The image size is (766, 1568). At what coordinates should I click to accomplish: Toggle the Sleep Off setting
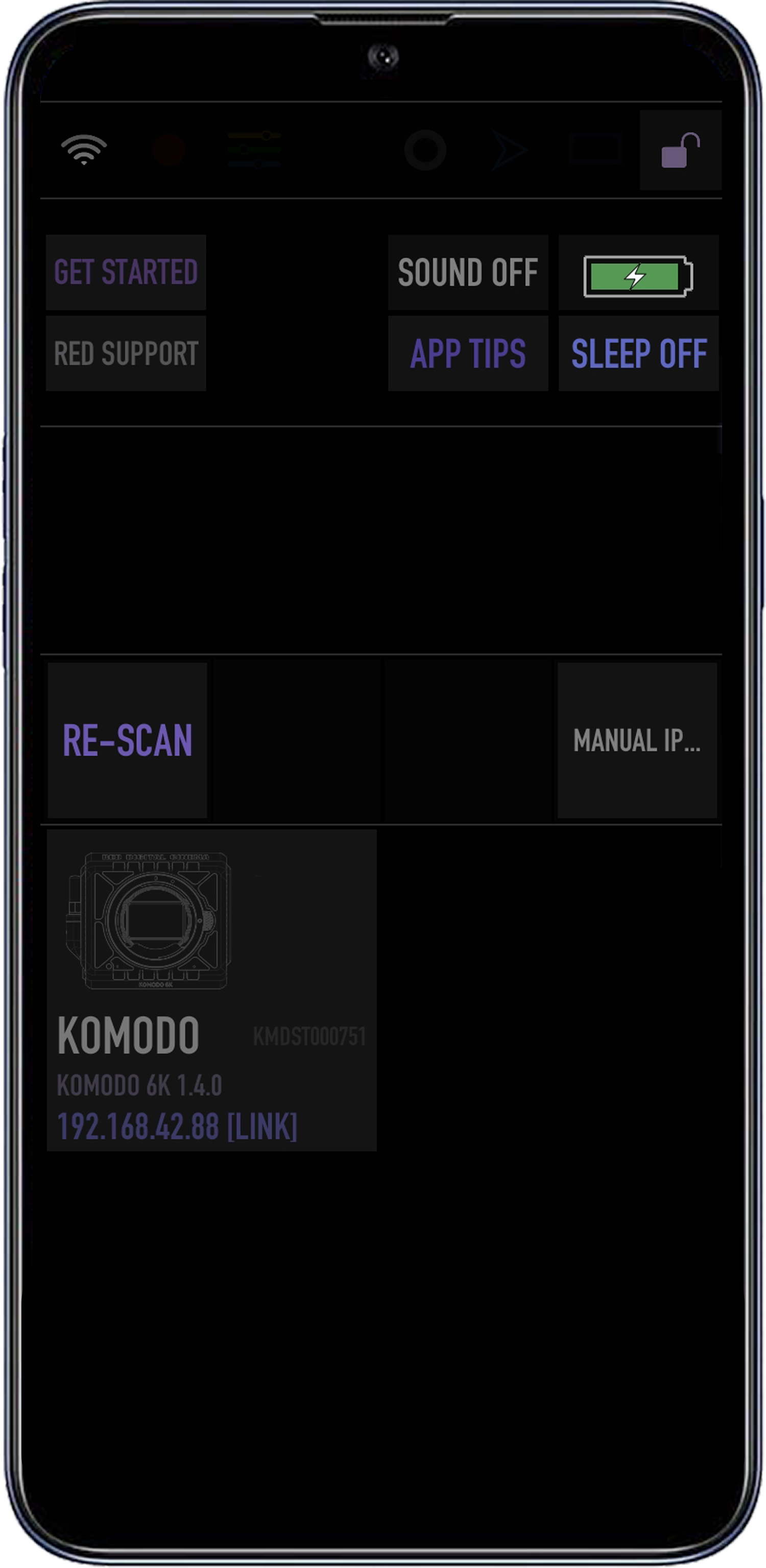(638, 353)
